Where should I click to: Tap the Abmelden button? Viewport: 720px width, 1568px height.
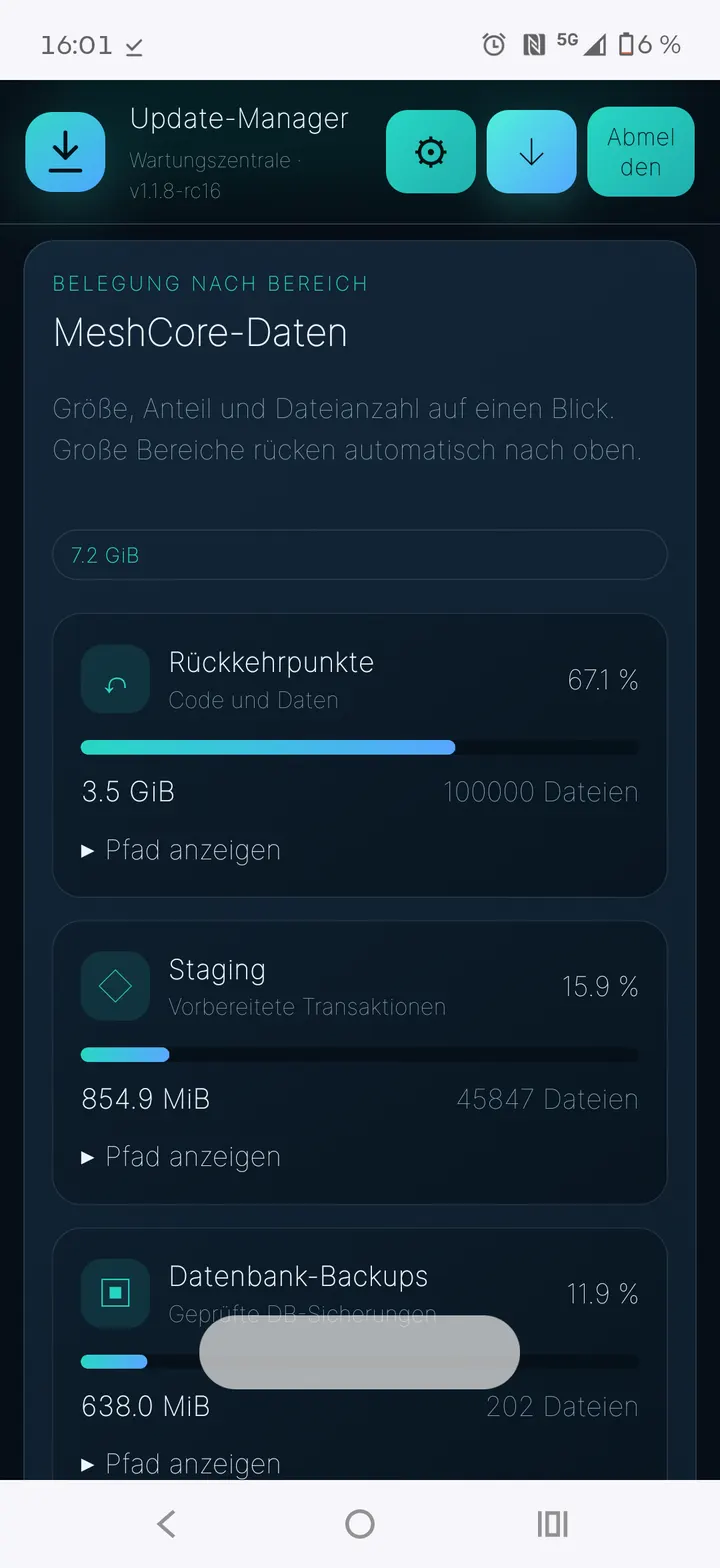pos(641,152)
